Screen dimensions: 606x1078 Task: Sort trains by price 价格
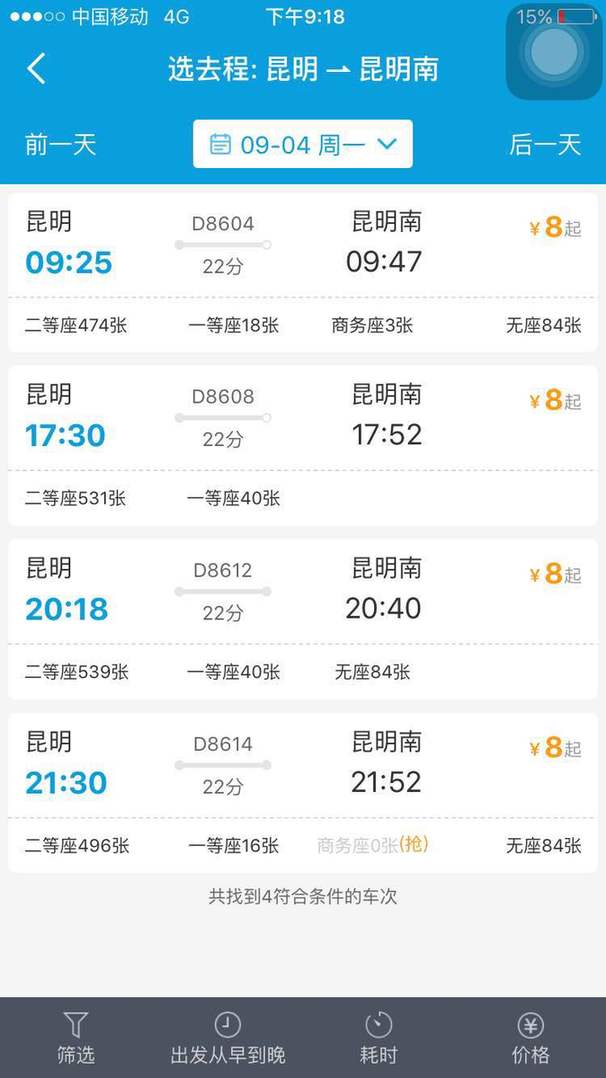(x=530, y=1038)
